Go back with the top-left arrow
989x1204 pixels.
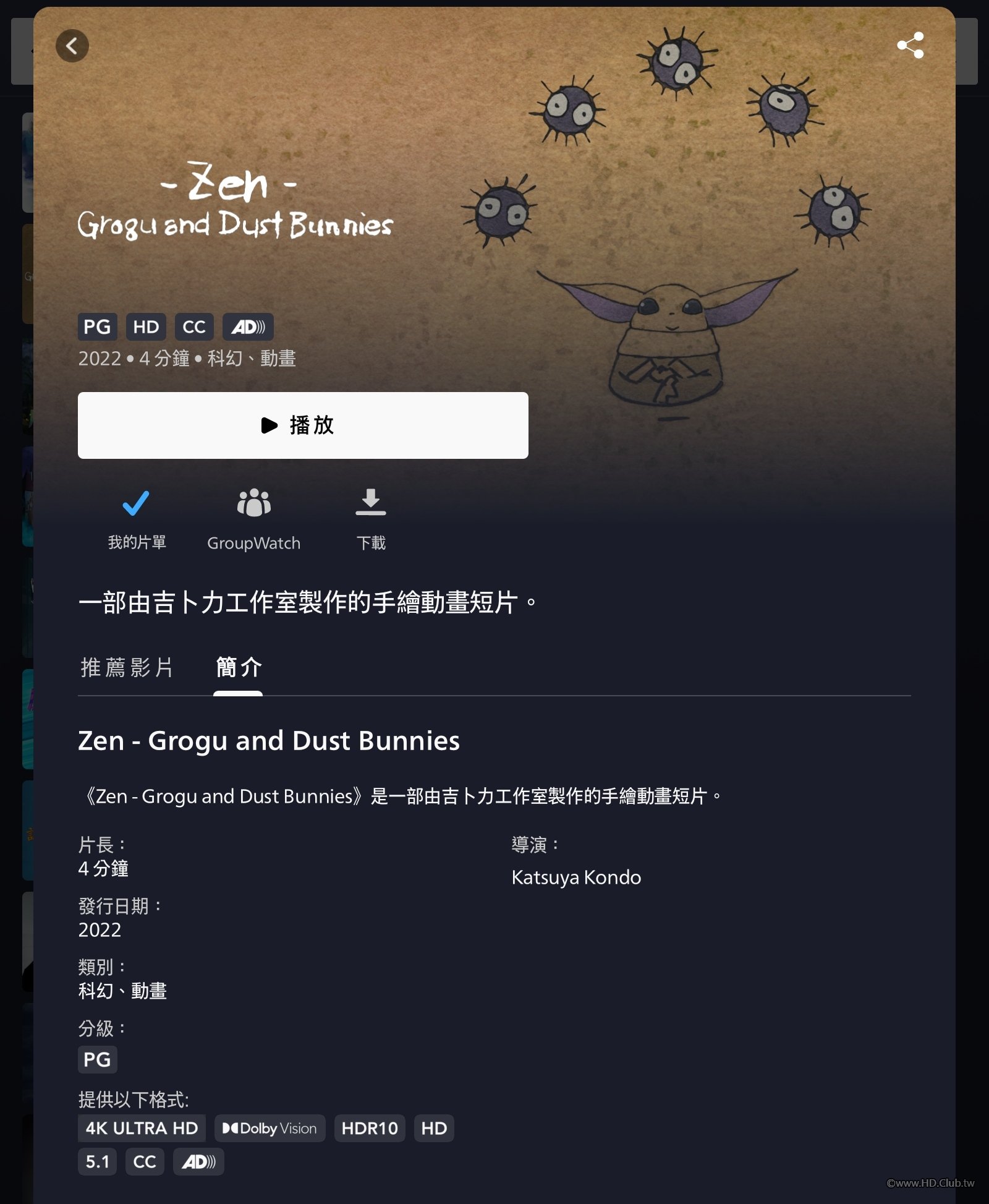point(72,46)
